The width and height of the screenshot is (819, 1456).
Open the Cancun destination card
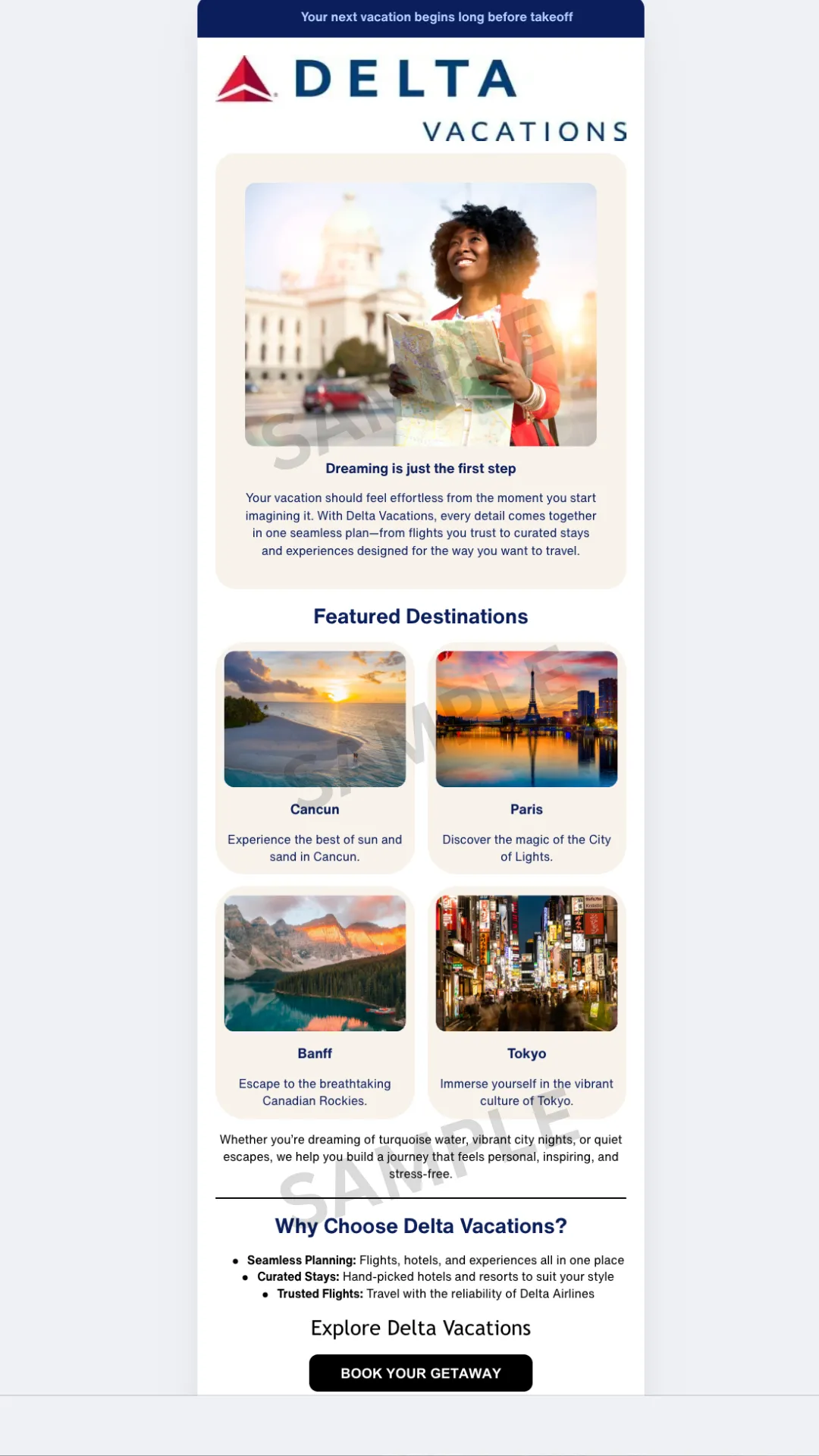pyautogui.click(x=315, y=758)
